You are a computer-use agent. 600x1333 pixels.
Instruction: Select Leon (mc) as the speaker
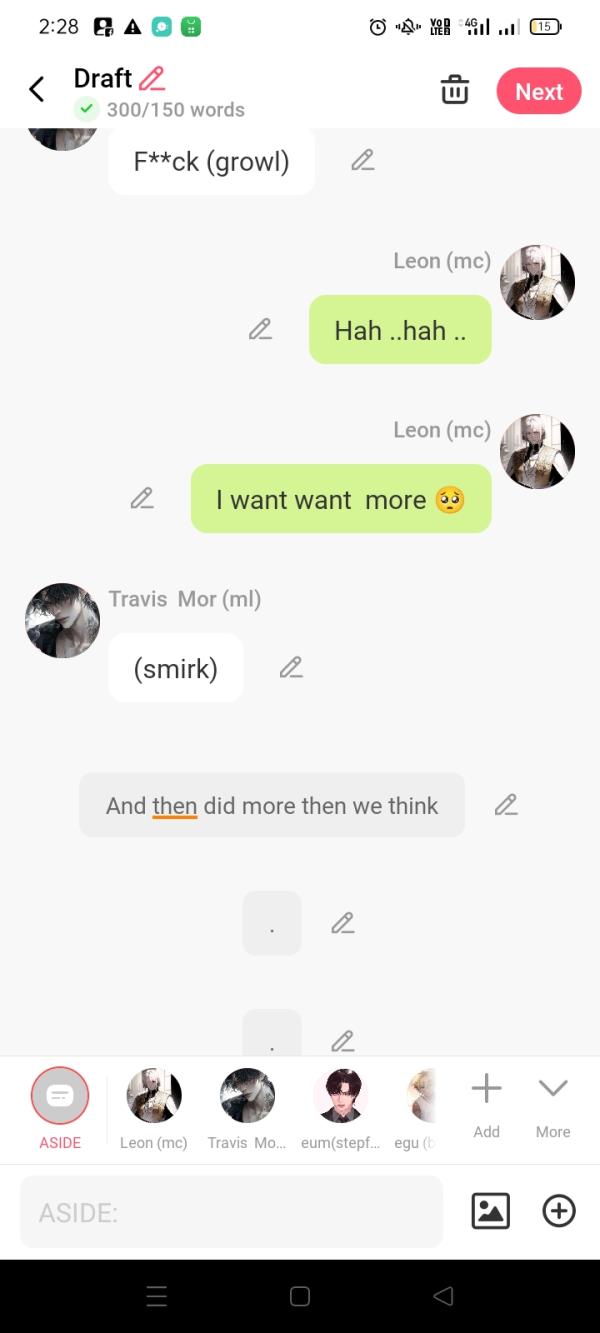[x=154, y=1097]
